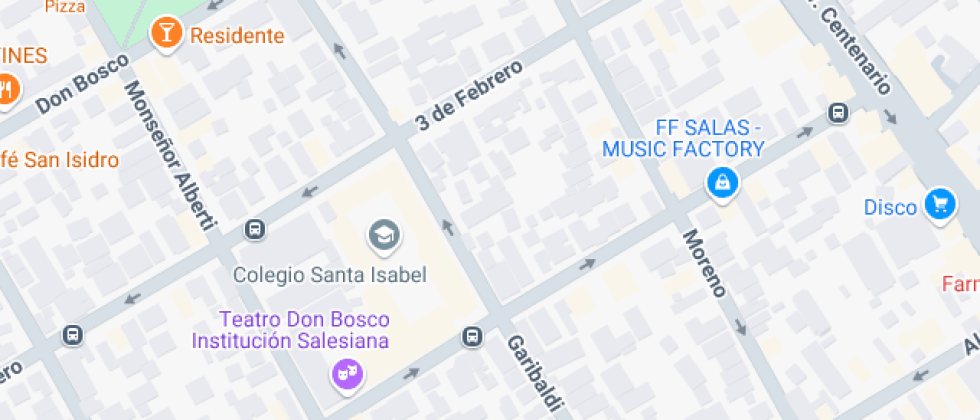The height and width of the screenshot is (420, 980).
Task: Open Teatro Don Bosco theater marker
Action: 348,376
